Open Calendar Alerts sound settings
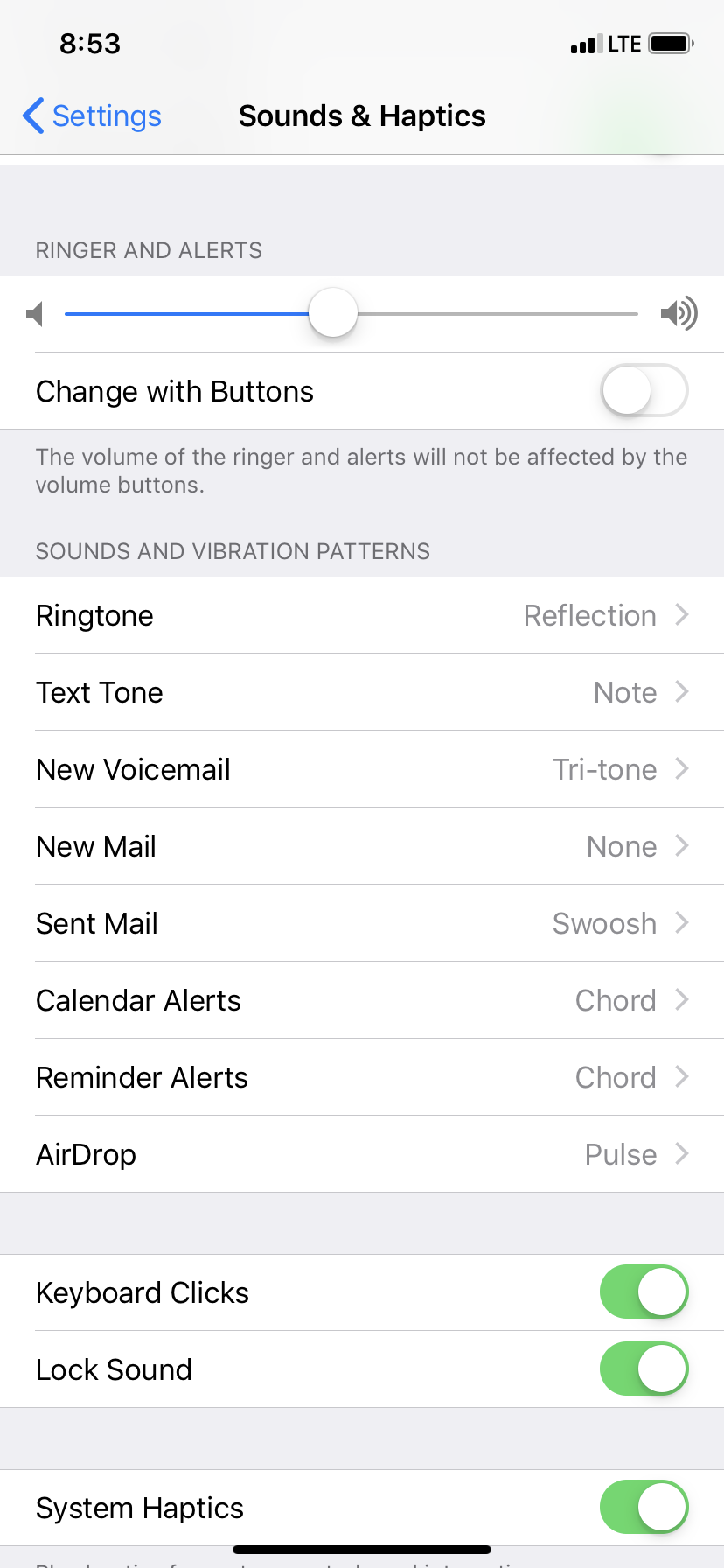Image resolution: width=724 pixels, height=1568 pixels. [x=362, y=1000]
